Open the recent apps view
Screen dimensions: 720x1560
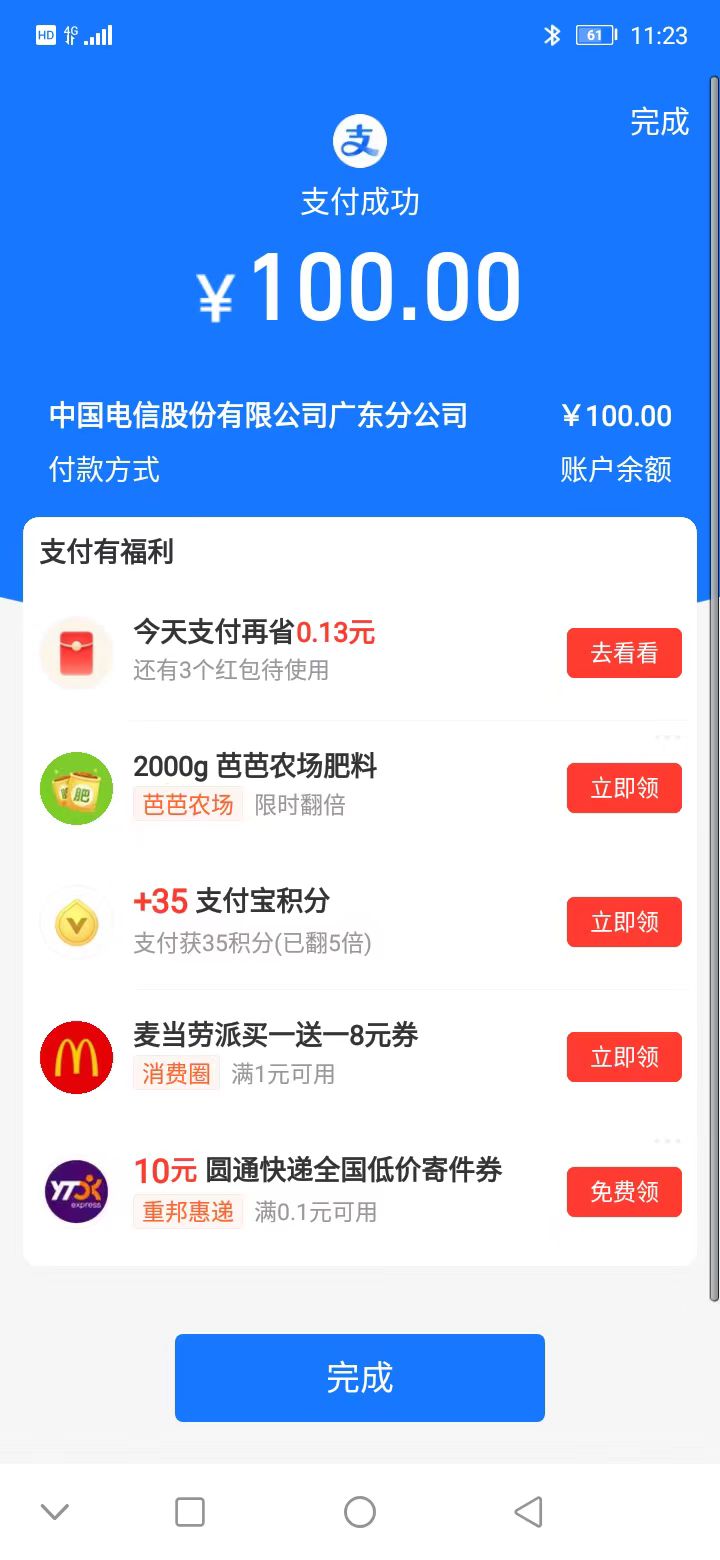coord(190,1512)
